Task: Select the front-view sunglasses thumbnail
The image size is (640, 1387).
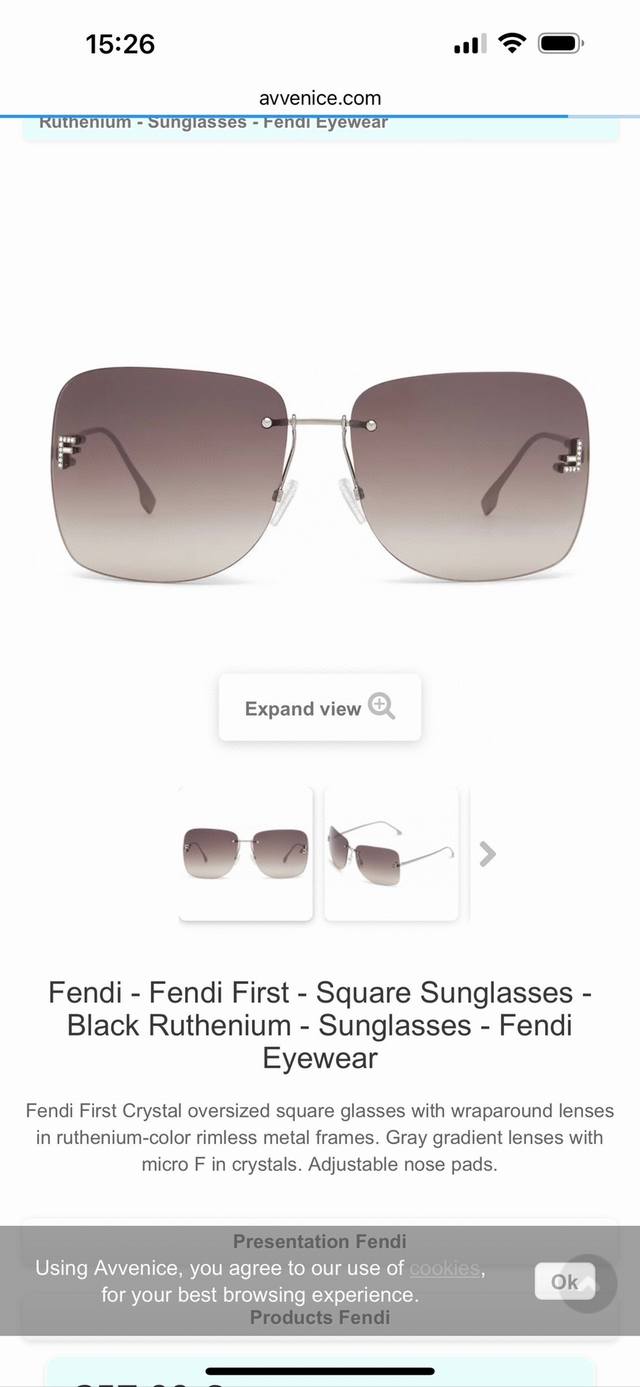Action: pyautogui.click(x=246, y=853)
